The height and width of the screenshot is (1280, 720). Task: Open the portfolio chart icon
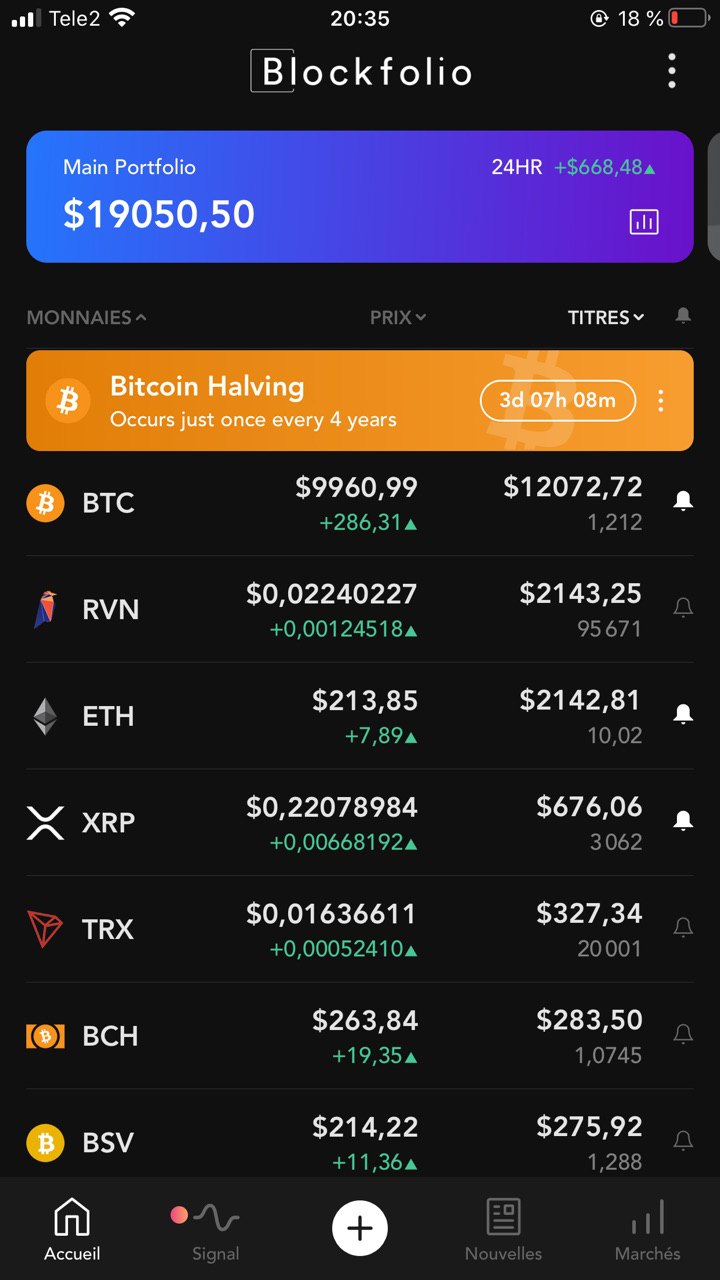644,222
